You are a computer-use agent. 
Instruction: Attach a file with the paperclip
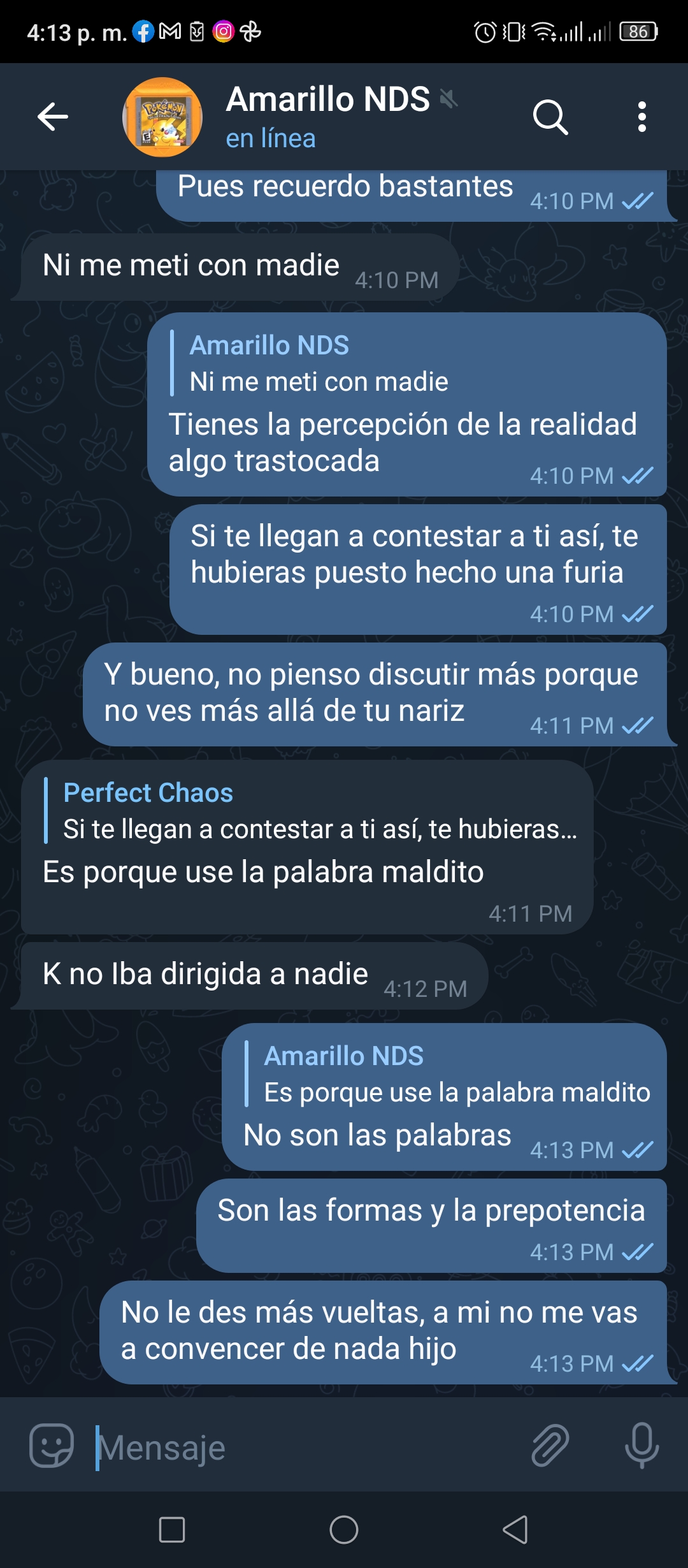550,1445
